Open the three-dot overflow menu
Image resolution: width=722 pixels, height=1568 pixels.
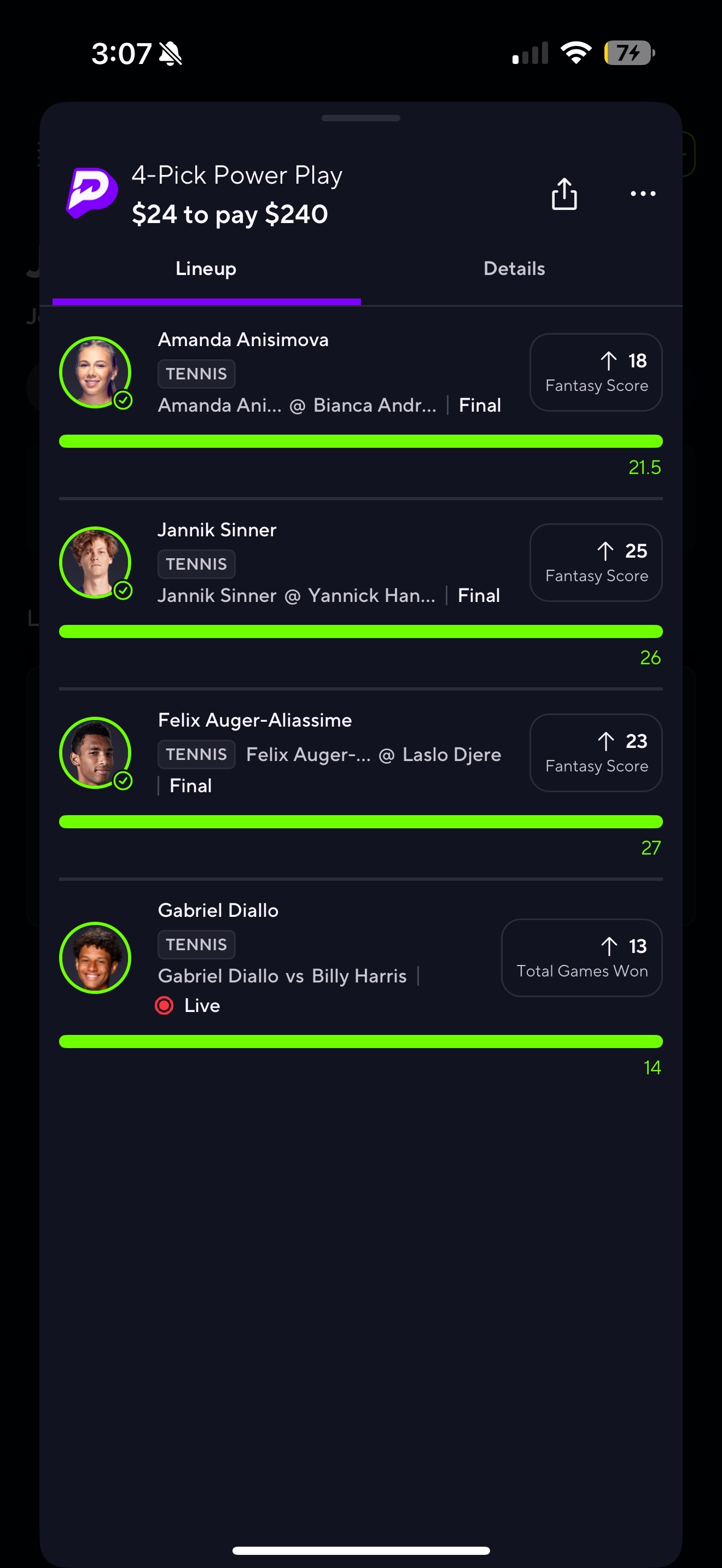click(642, 194)
